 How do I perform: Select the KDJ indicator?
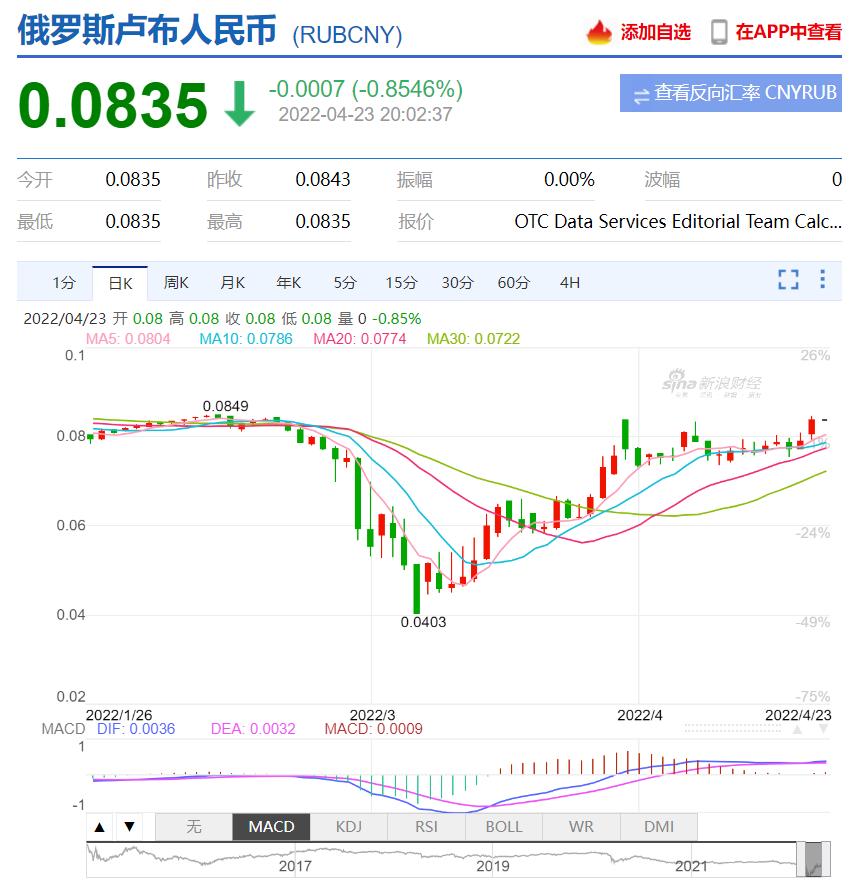[349, 827]
